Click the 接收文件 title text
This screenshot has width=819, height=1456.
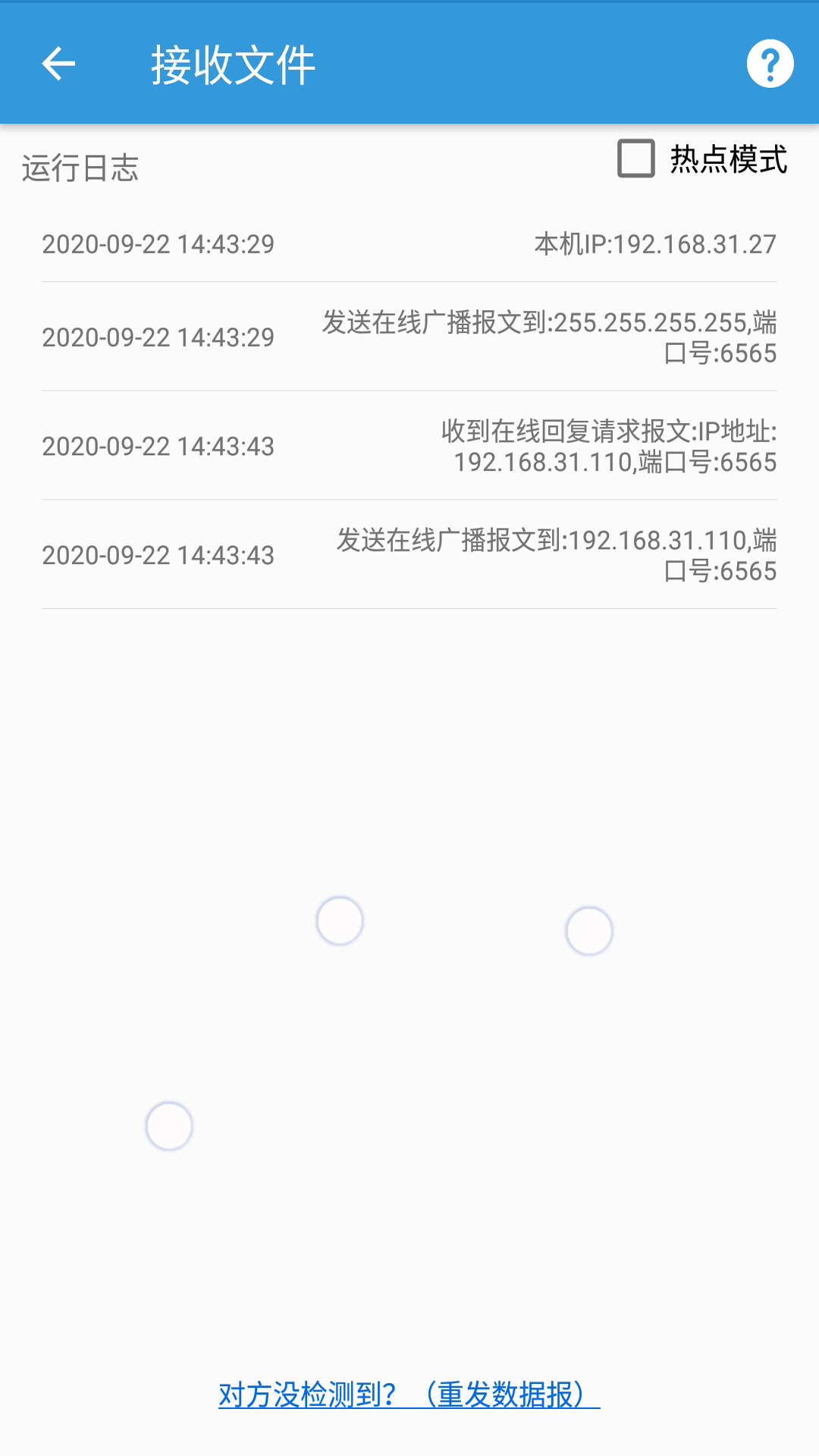point(234,65)
